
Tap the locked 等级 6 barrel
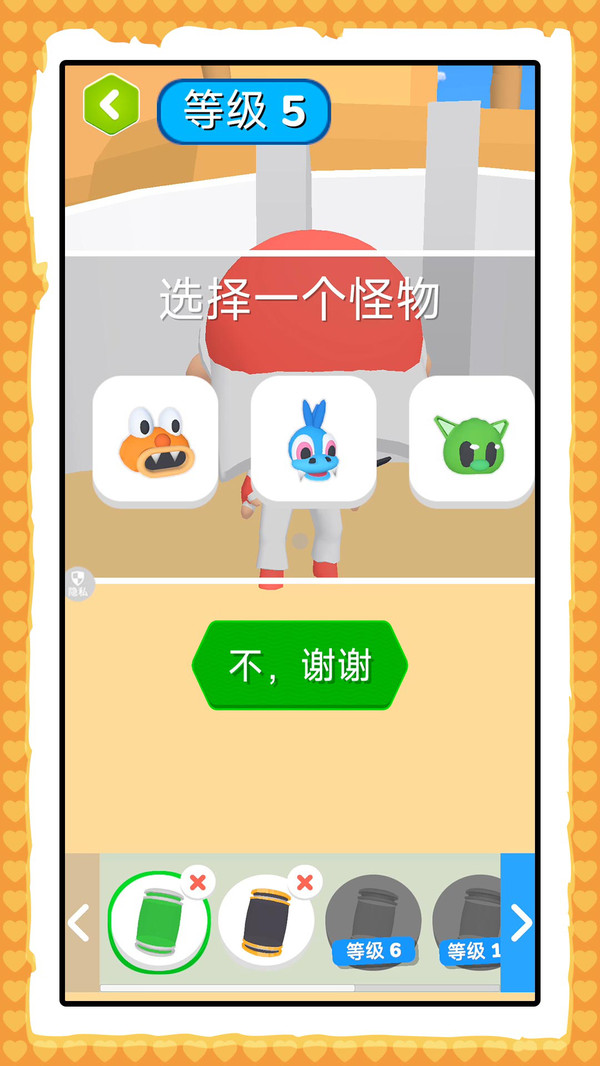(372, 923)
